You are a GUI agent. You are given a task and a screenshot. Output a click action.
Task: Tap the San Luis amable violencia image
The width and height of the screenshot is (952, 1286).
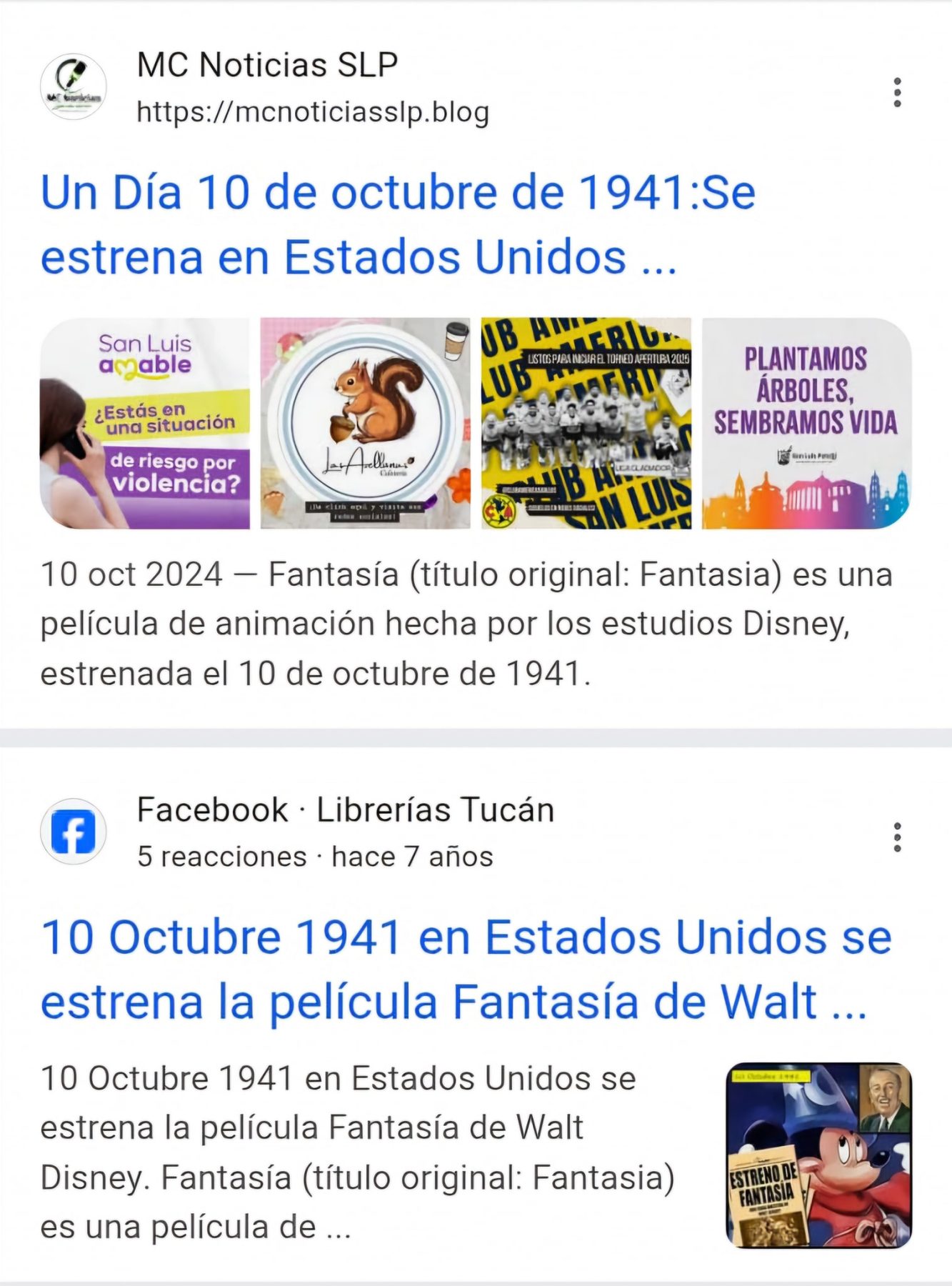click(x=145, y=423)
